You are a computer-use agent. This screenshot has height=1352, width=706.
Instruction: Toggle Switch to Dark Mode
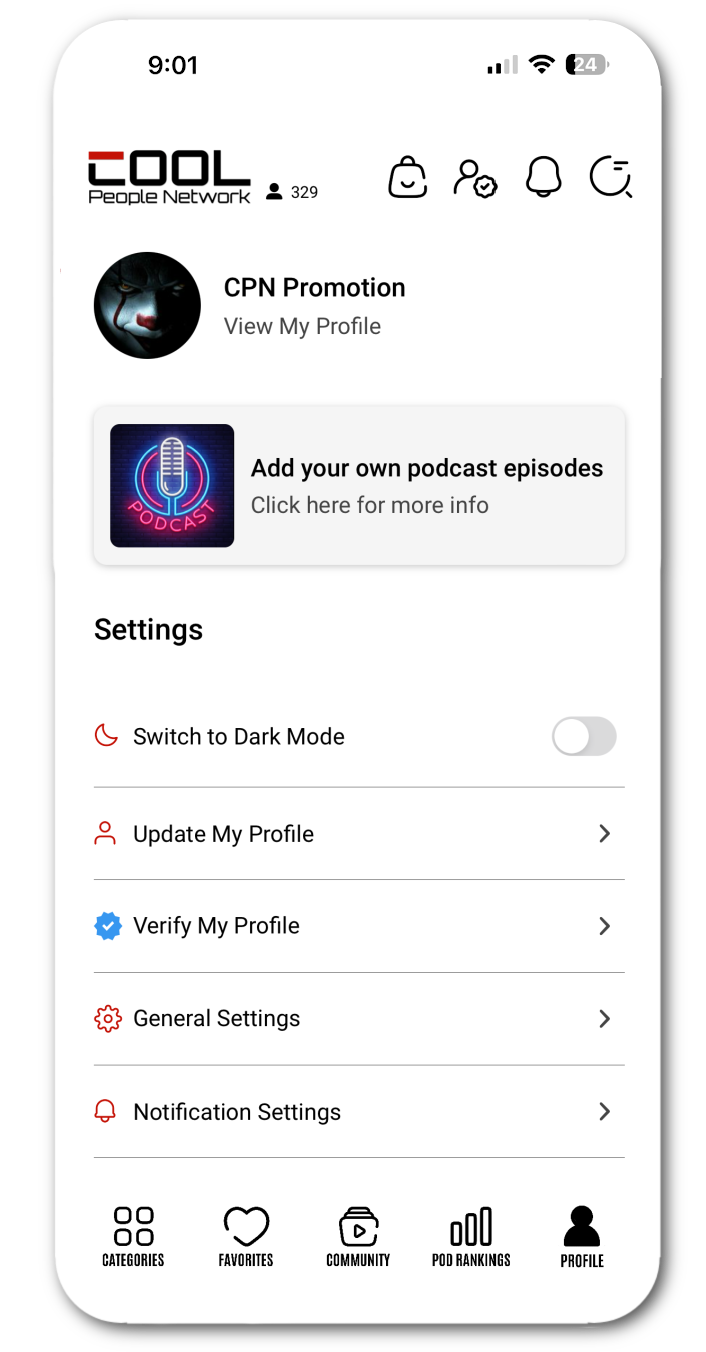coord(584,737)
